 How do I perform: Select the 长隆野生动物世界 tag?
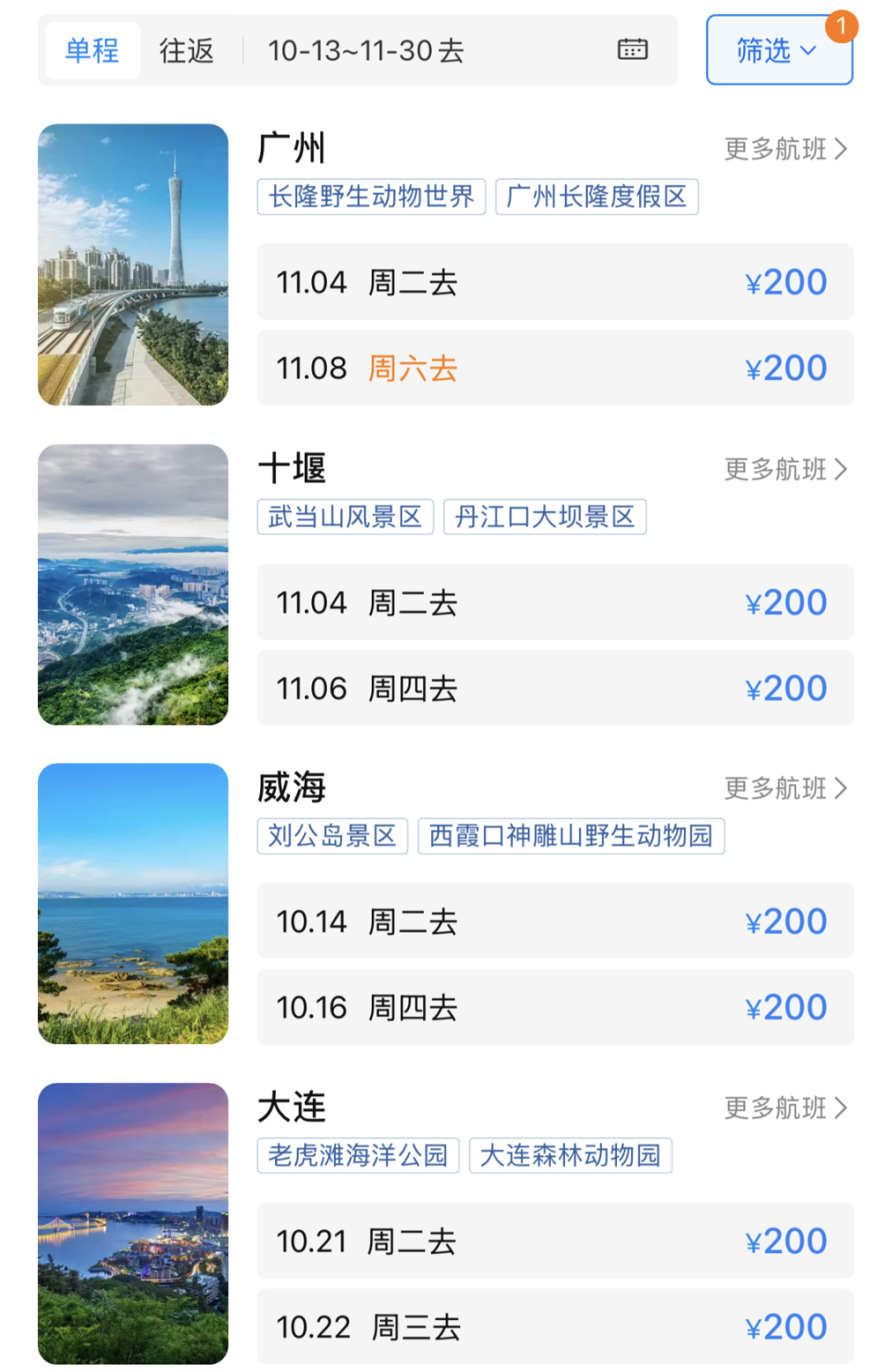coord(371,197)
